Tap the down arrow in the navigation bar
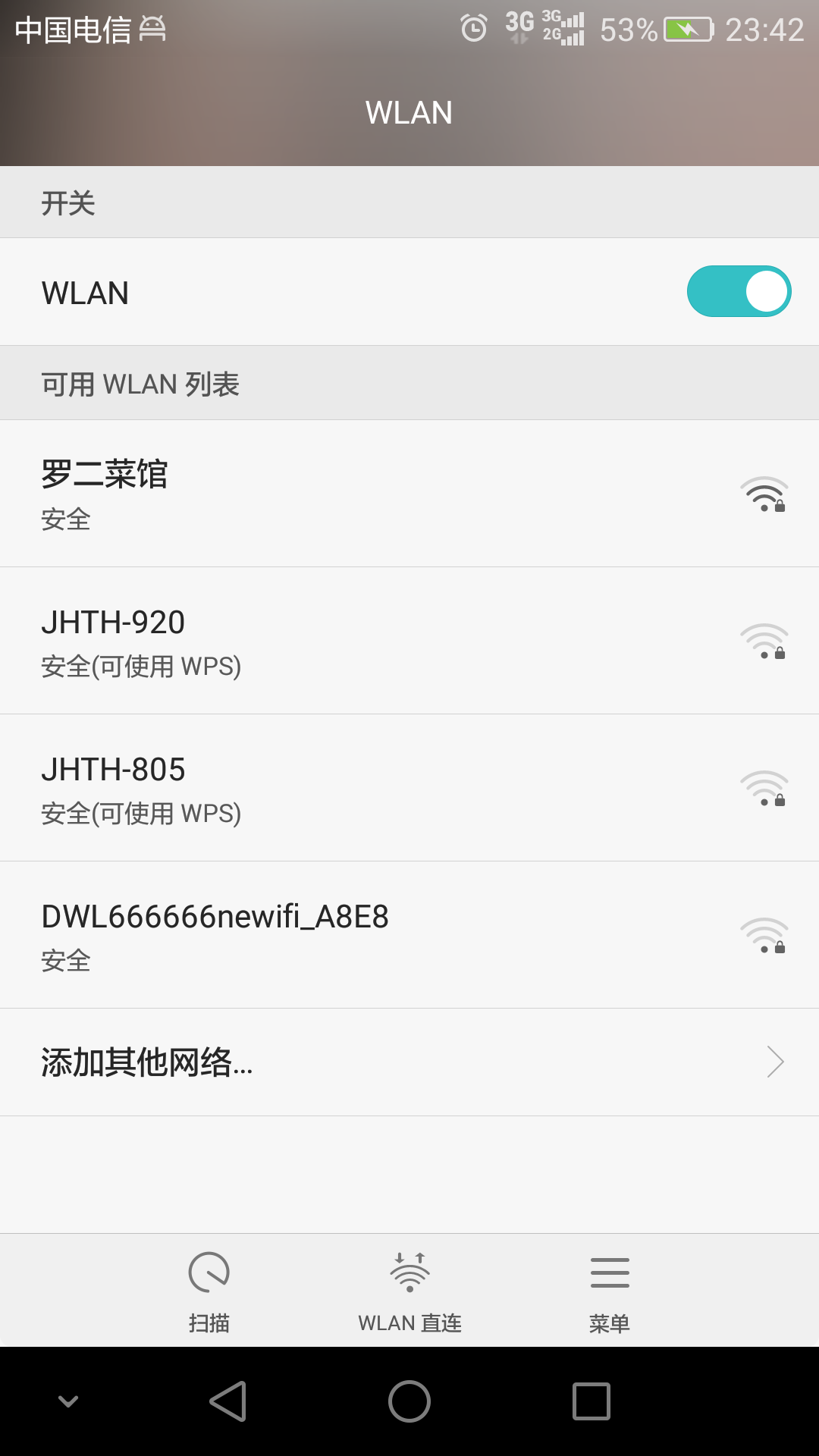The height and width of the screenshot is (1456, 819). (68, 1398)
